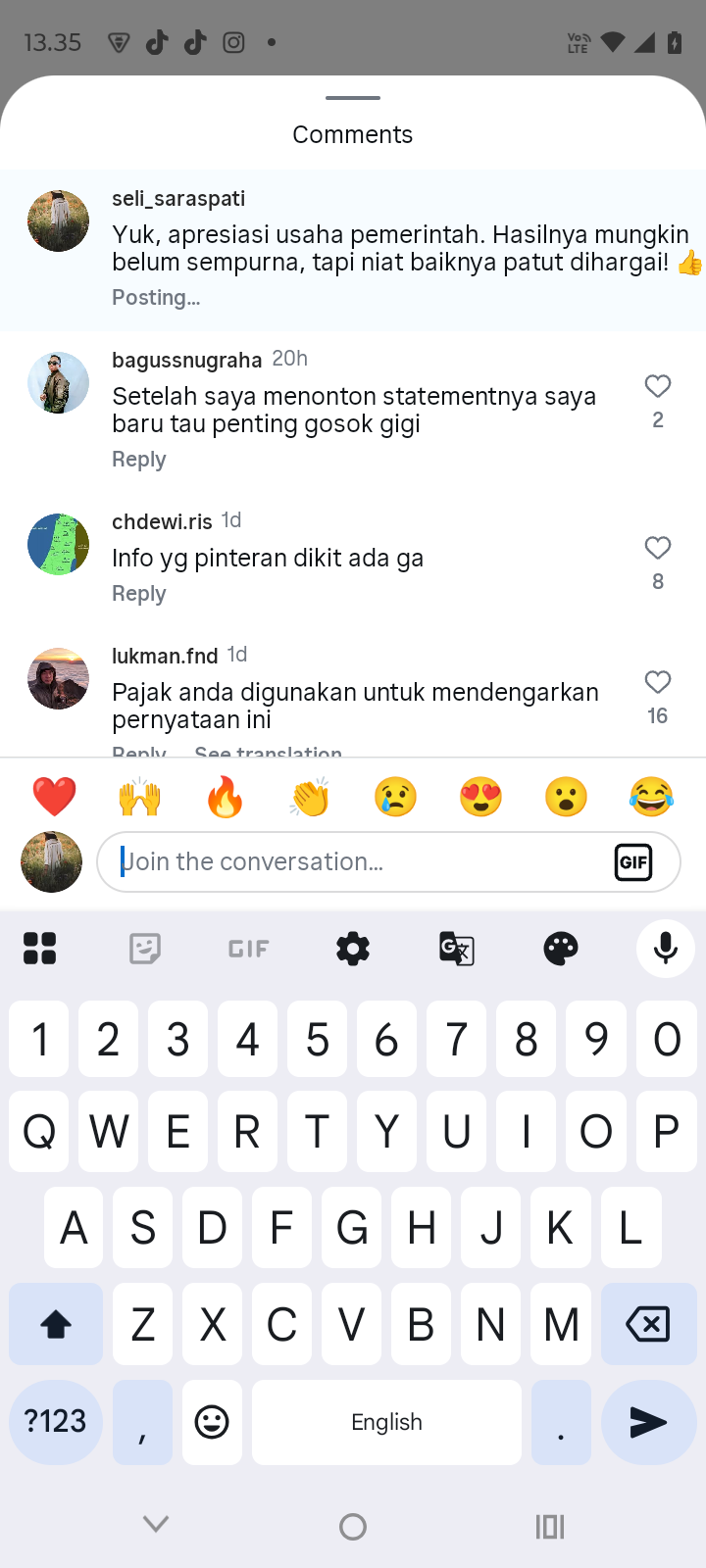Reply to chdewi.ris's comment
Screen dimensions: 706x1568
[x=139, y=594]
